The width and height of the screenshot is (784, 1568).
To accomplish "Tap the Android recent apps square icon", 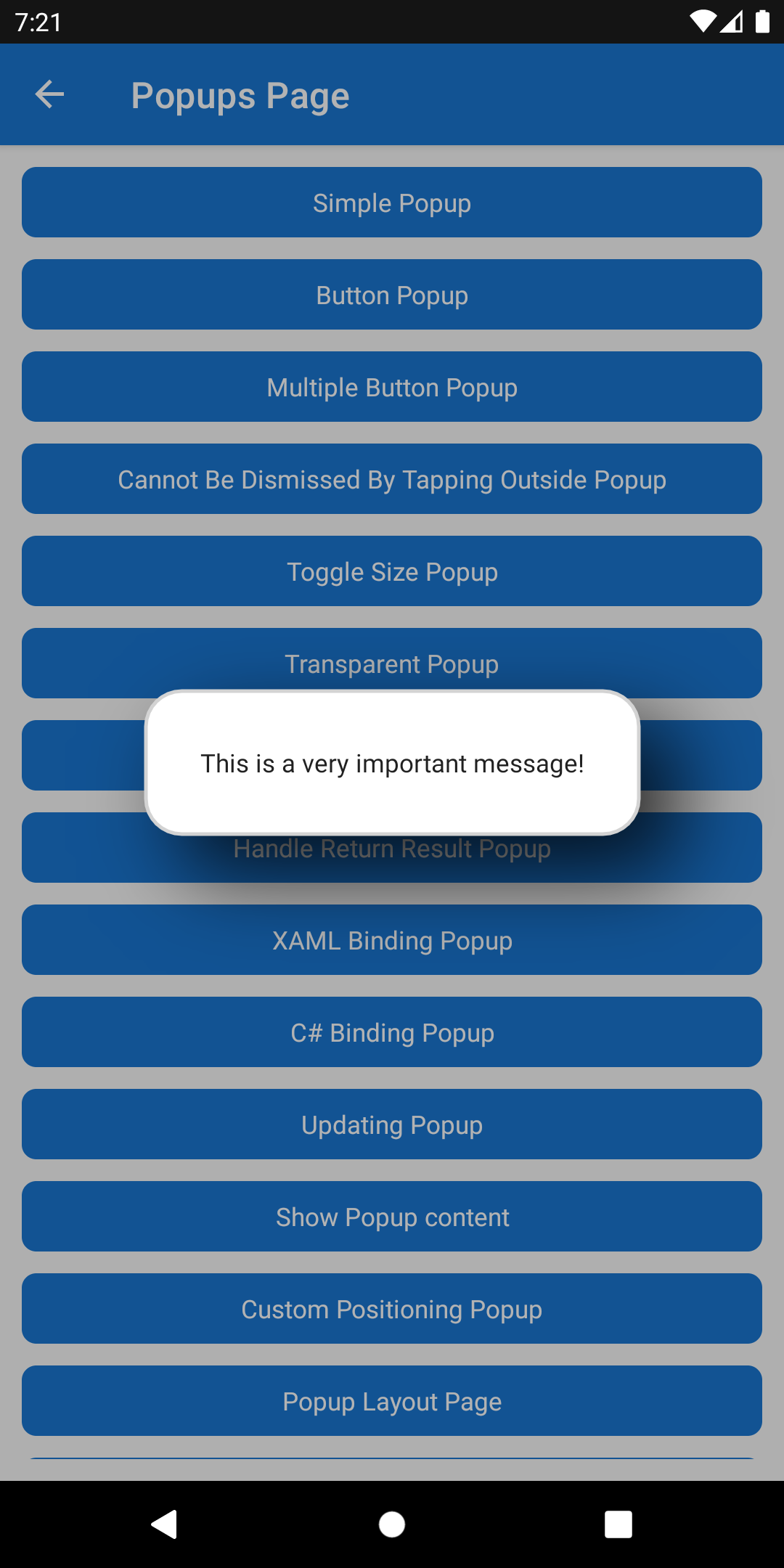I will [617, 1524].
